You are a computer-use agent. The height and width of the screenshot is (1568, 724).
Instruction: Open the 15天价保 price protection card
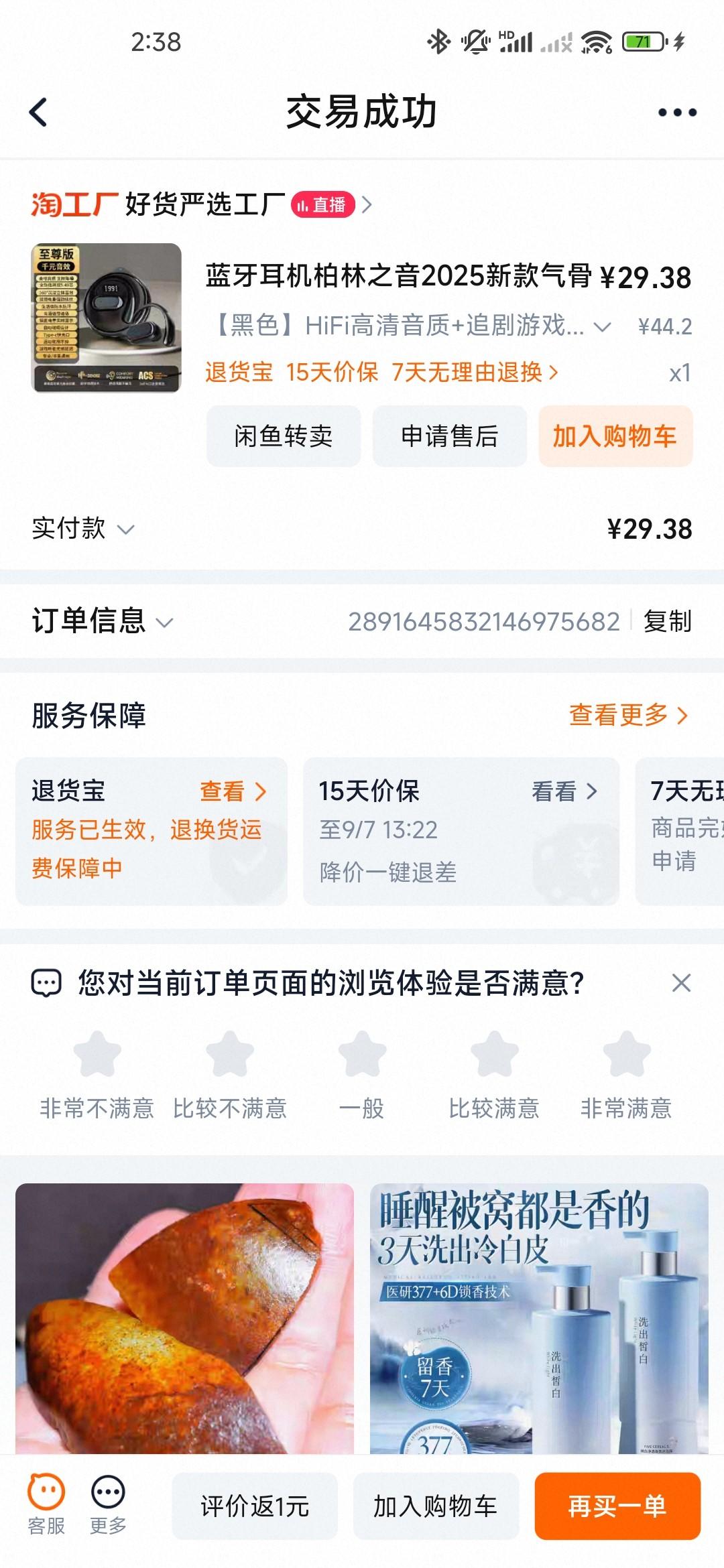(461, 831)
